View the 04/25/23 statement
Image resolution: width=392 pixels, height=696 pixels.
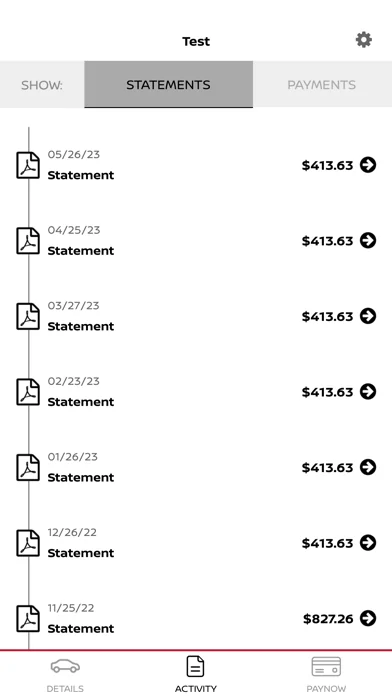point(196,241)
